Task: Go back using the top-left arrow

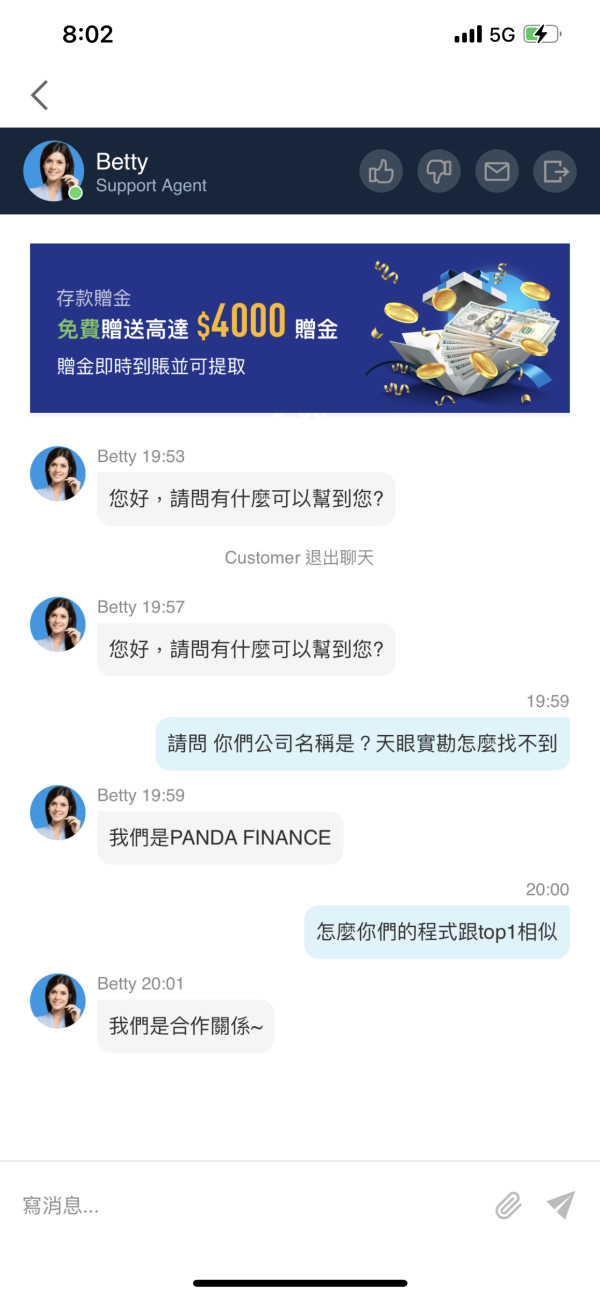Action: click(x=39, y=95)
